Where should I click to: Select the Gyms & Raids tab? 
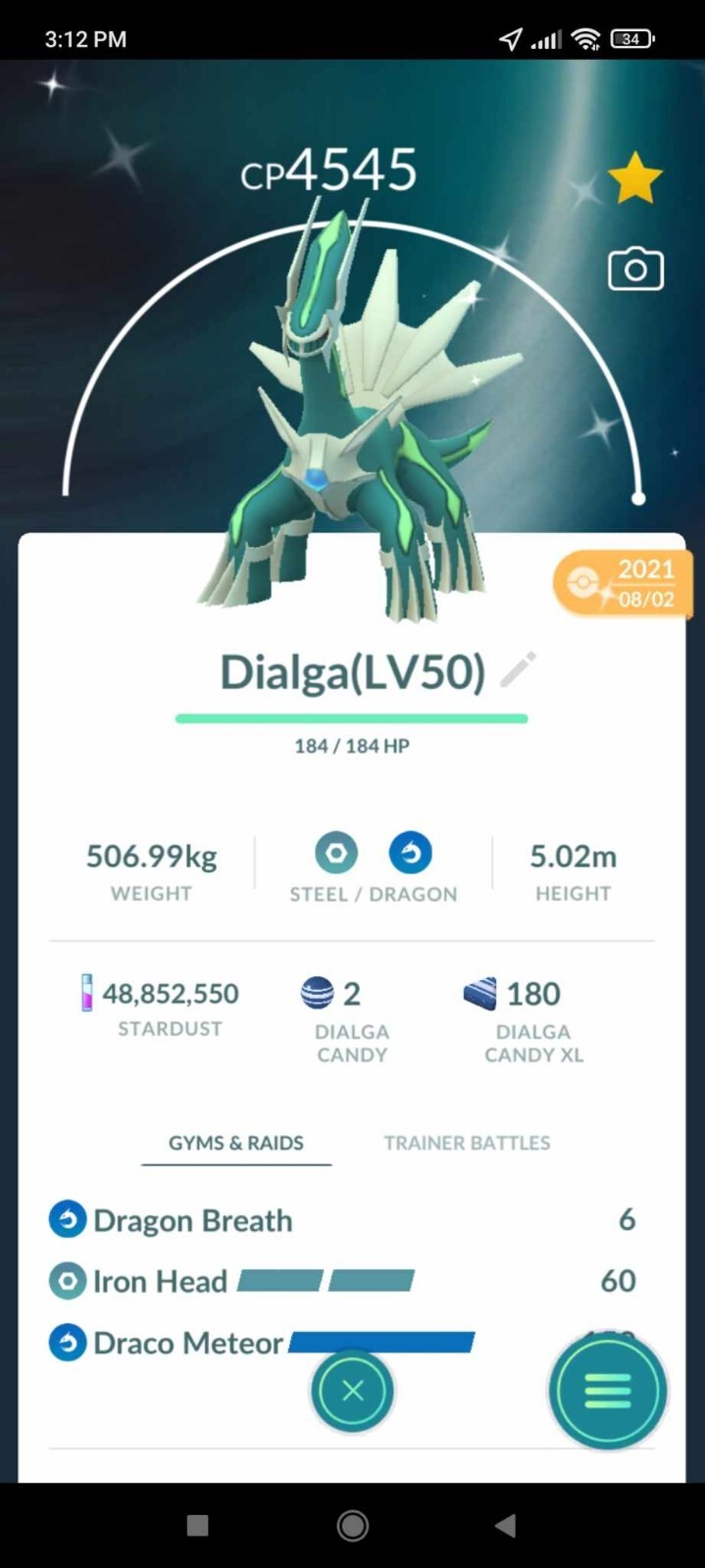tap(236, 1143)
